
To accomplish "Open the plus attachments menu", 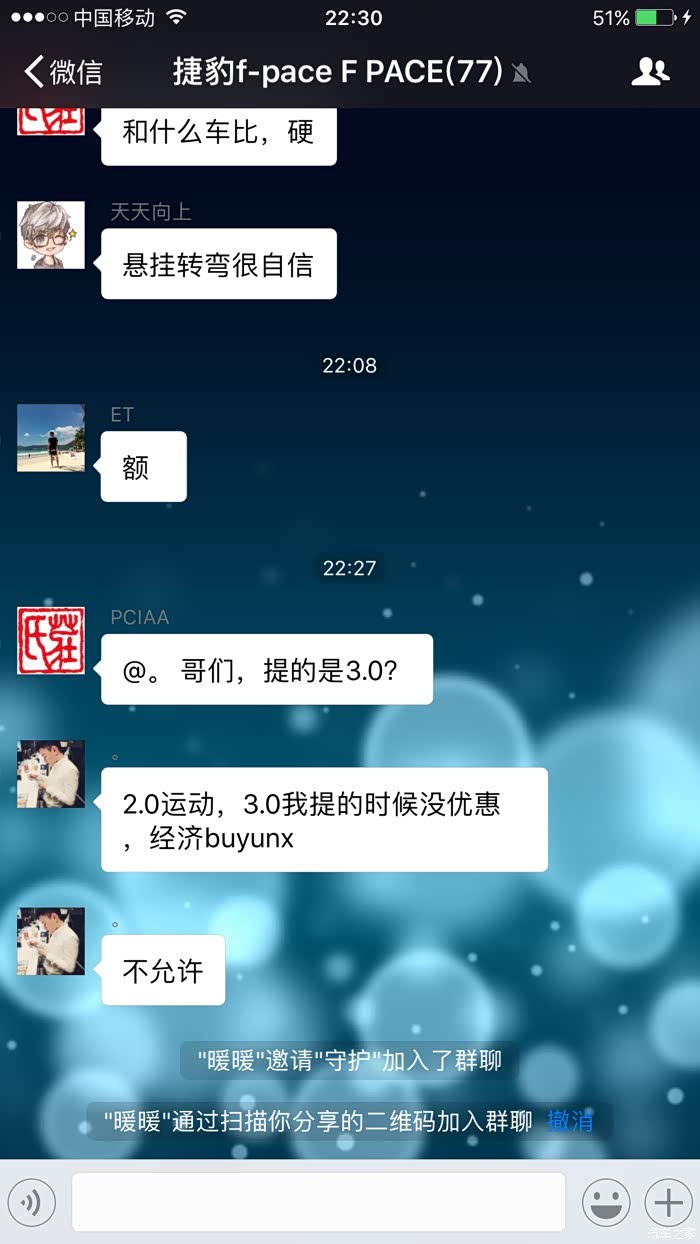I will 668,1202.
